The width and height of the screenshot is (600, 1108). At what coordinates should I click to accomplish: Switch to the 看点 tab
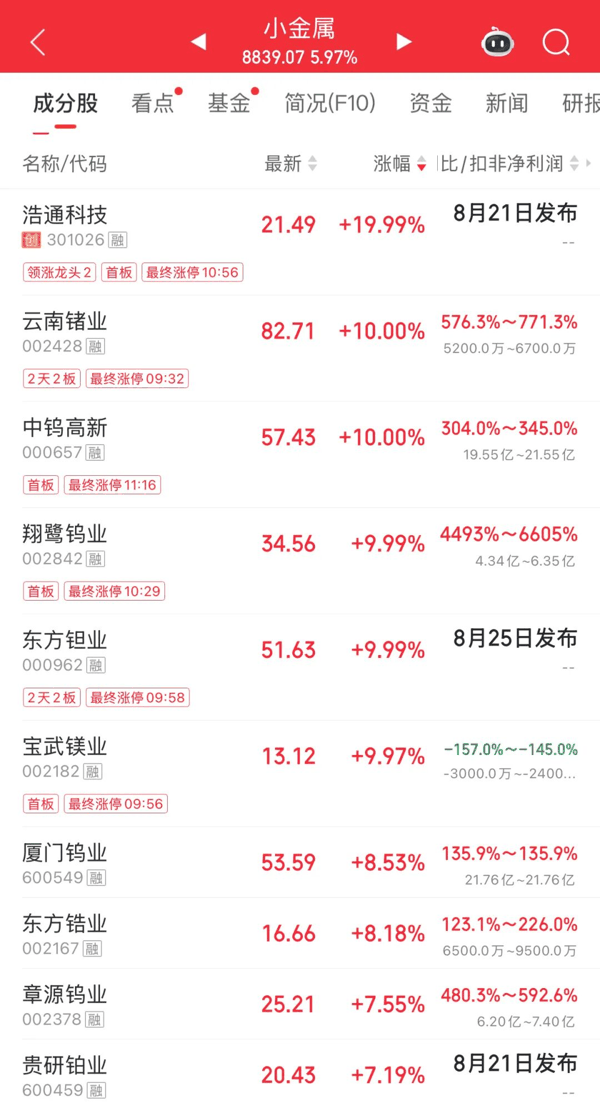coord(153,104)
